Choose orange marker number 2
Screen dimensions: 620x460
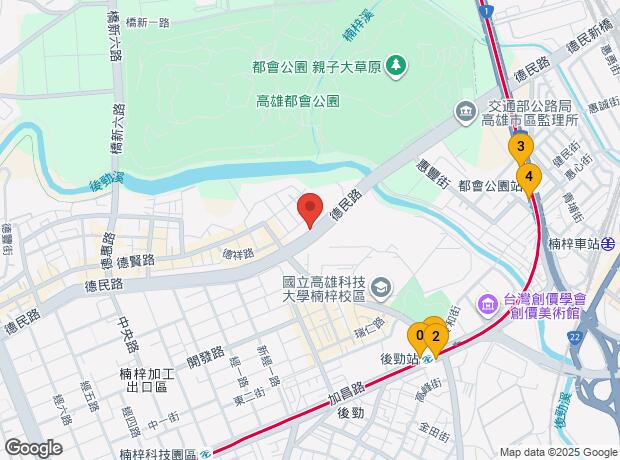point(437,337)
